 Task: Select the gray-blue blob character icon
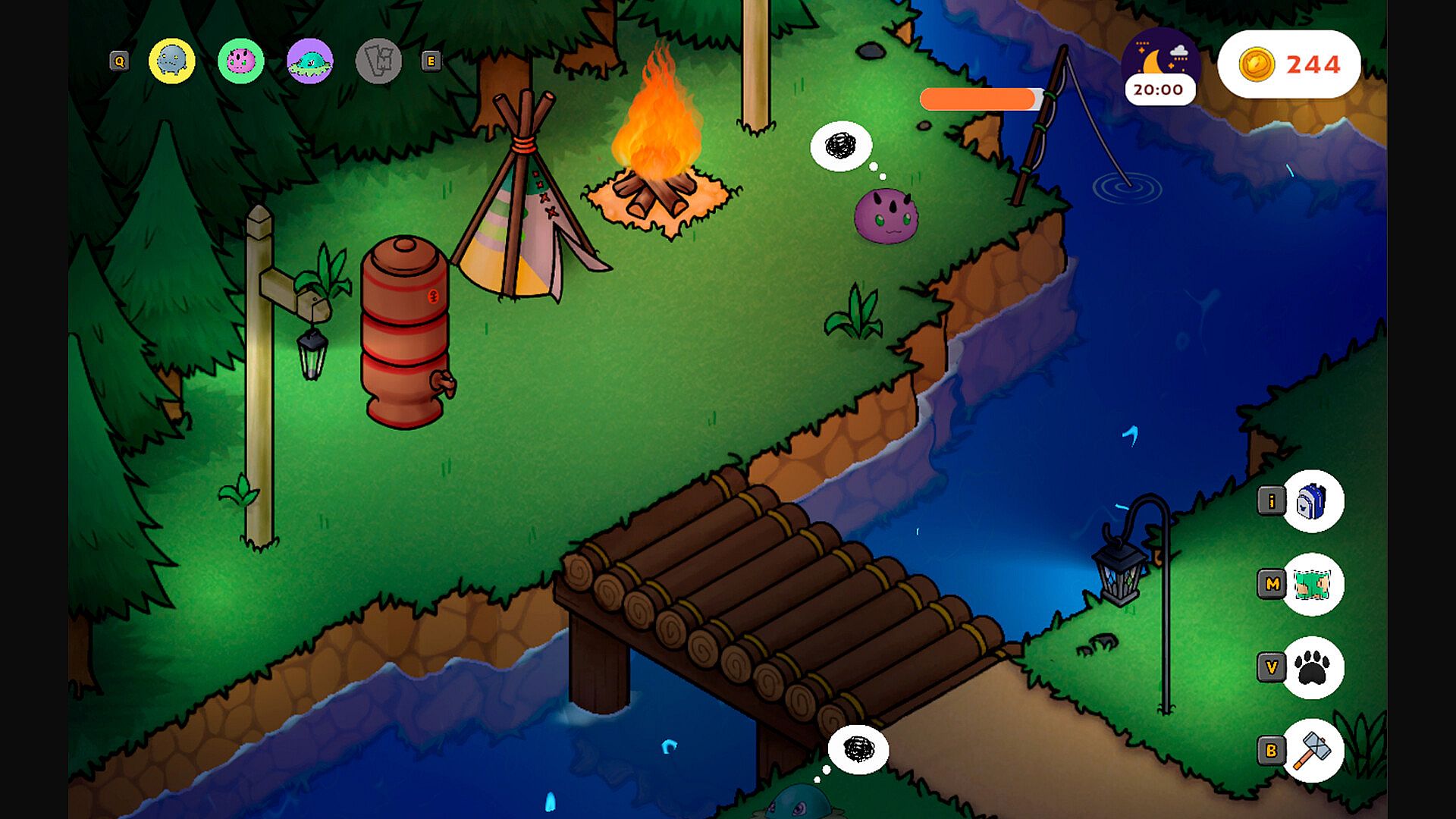pos(172,61)
